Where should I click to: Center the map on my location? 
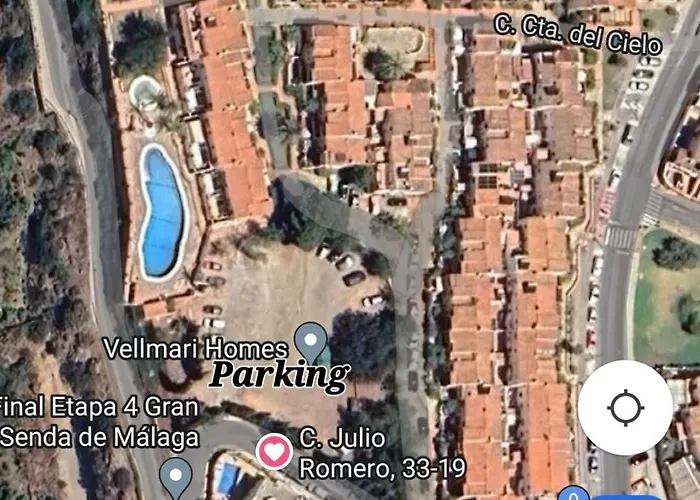point(625,408)
